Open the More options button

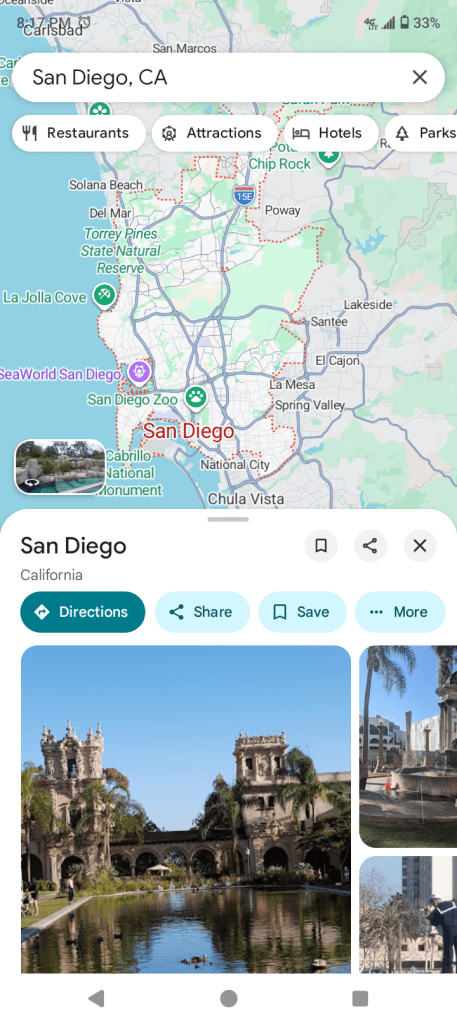click(x=400, y=612)
